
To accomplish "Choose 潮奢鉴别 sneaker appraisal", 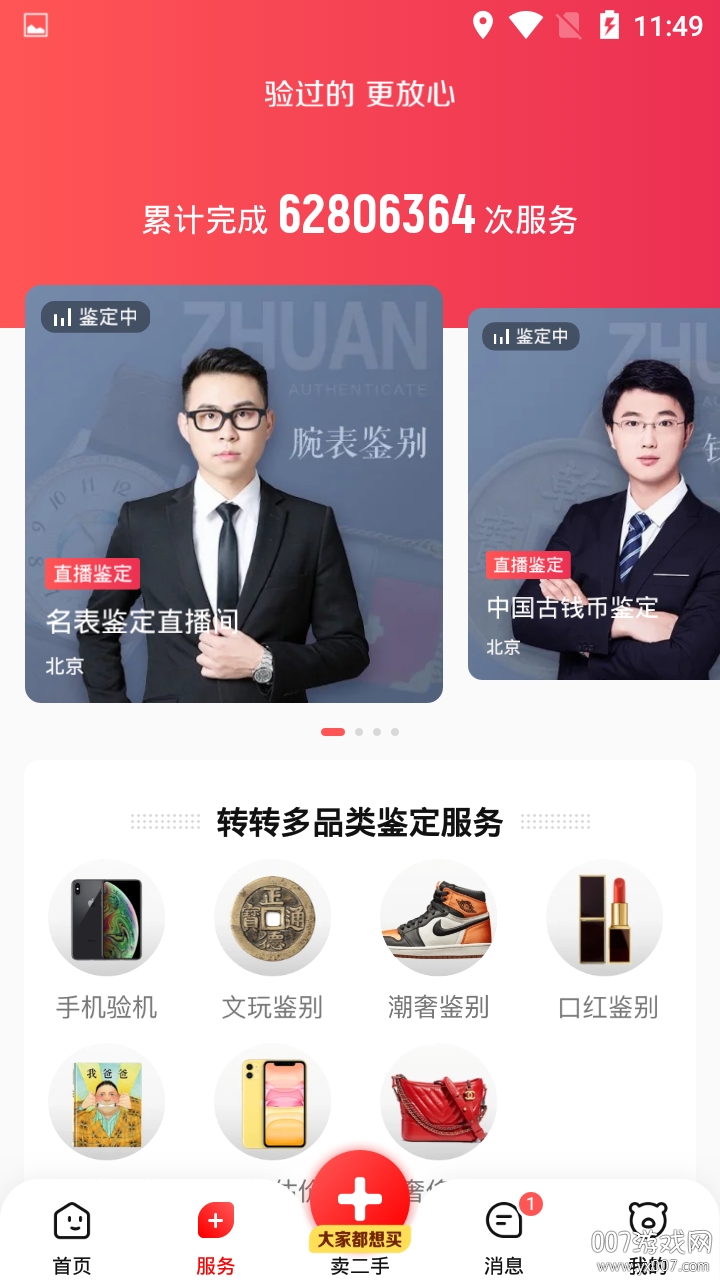I will click(438, 919).
